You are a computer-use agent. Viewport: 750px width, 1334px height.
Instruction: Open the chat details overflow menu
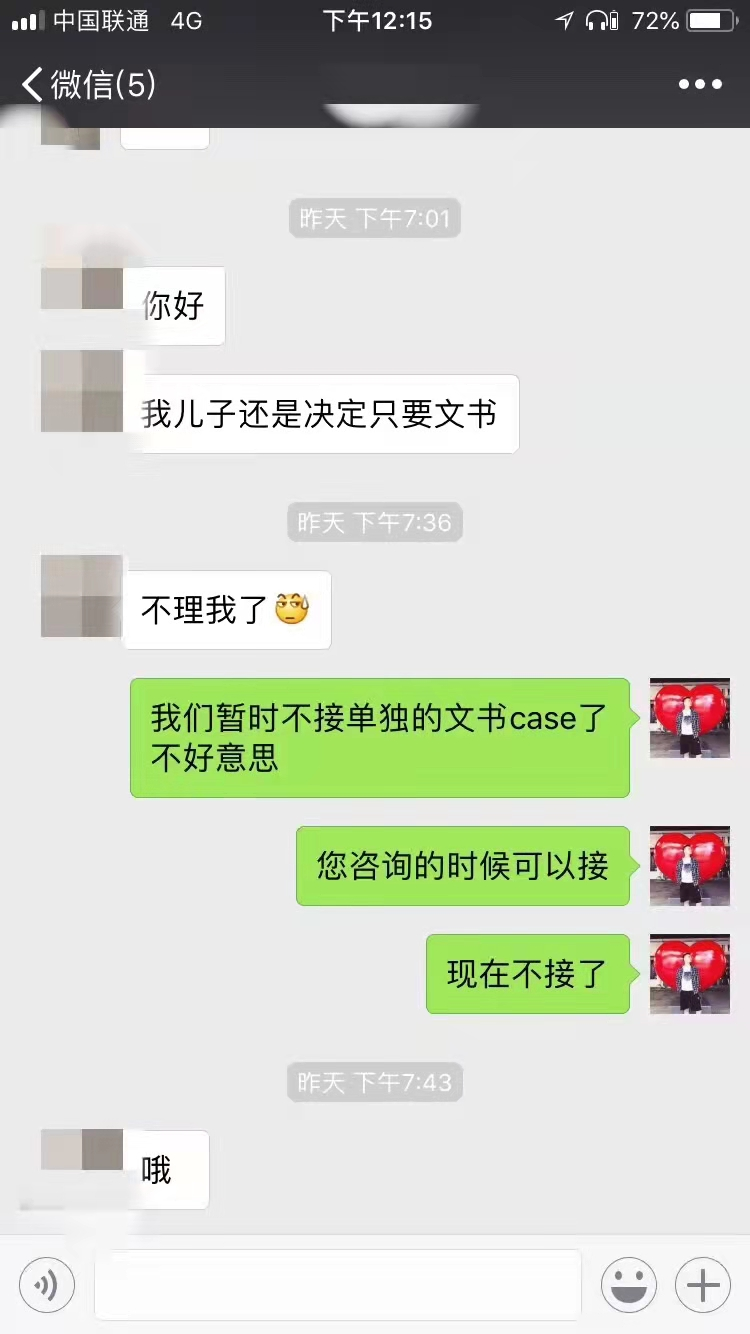click(x=700, y=85)
